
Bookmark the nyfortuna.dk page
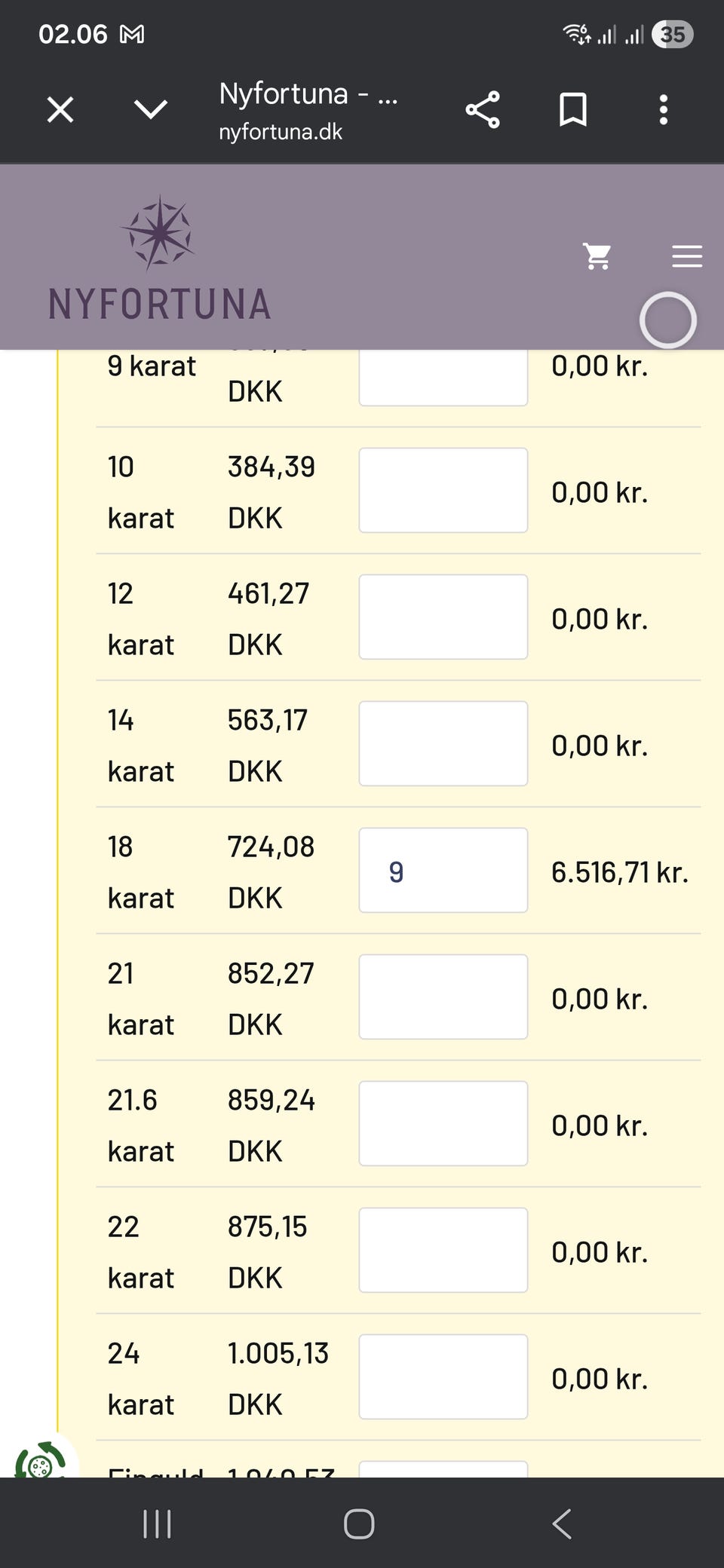click(573, 110)
